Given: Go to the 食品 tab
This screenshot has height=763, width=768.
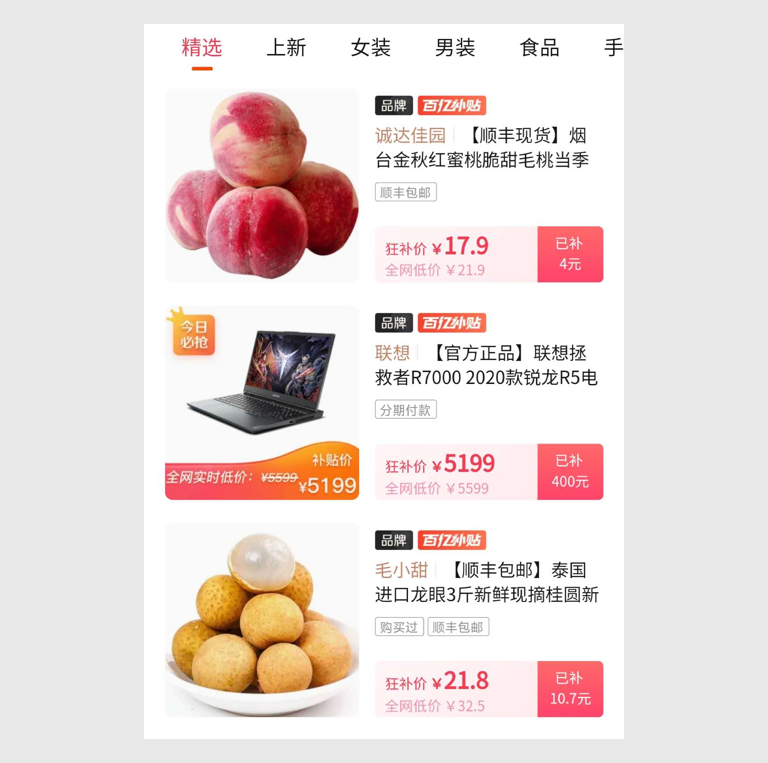Looking at the screenshot, I should click(x=539, y=48).
